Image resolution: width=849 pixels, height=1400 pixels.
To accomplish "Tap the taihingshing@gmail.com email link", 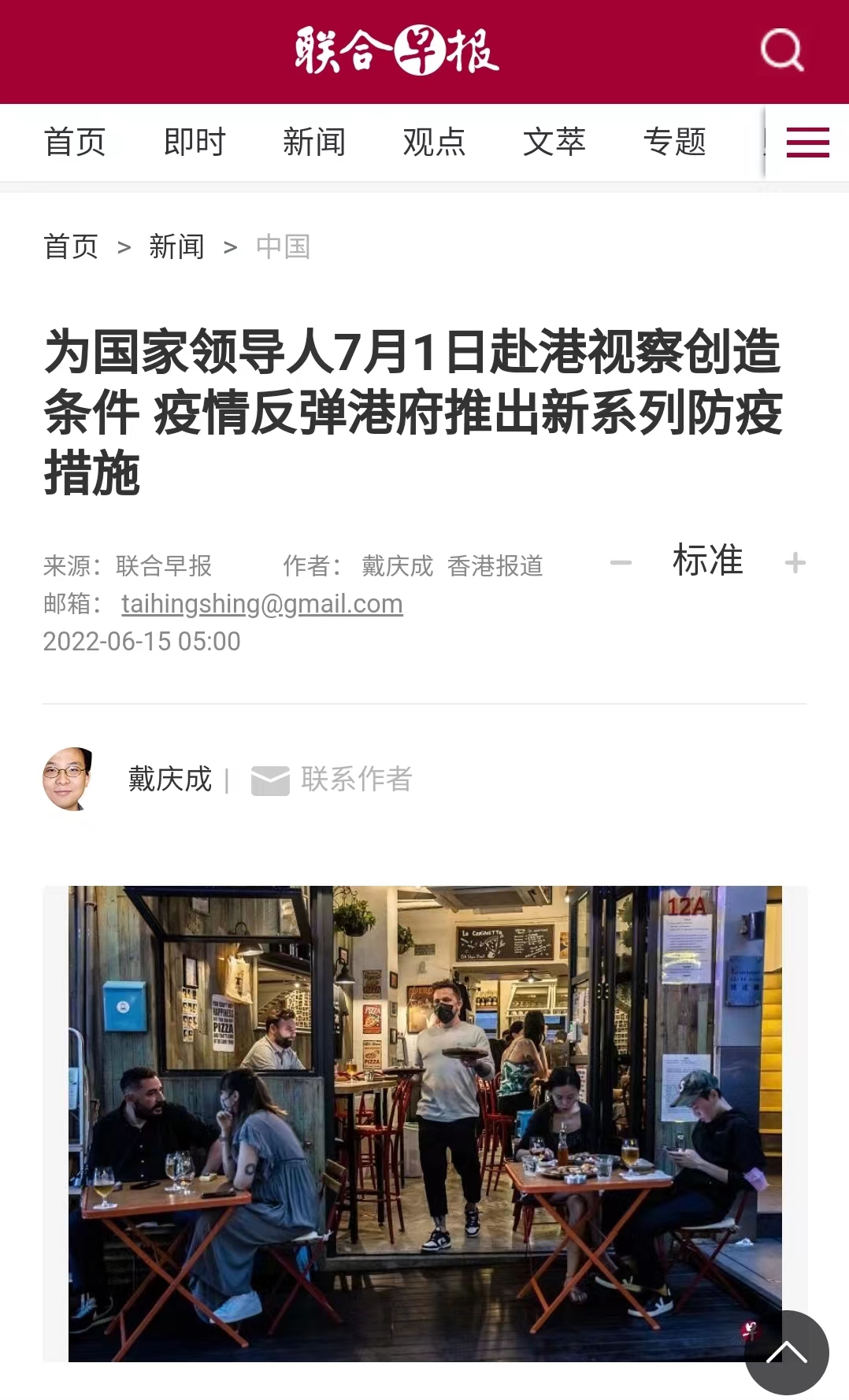I will click(261, 604).
